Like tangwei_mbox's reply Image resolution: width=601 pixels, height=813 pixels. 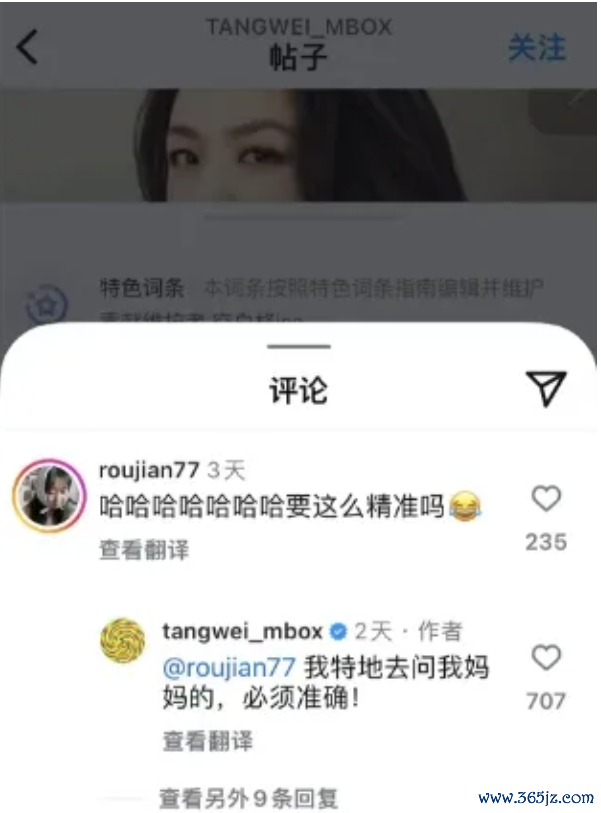tap(546, 658)
